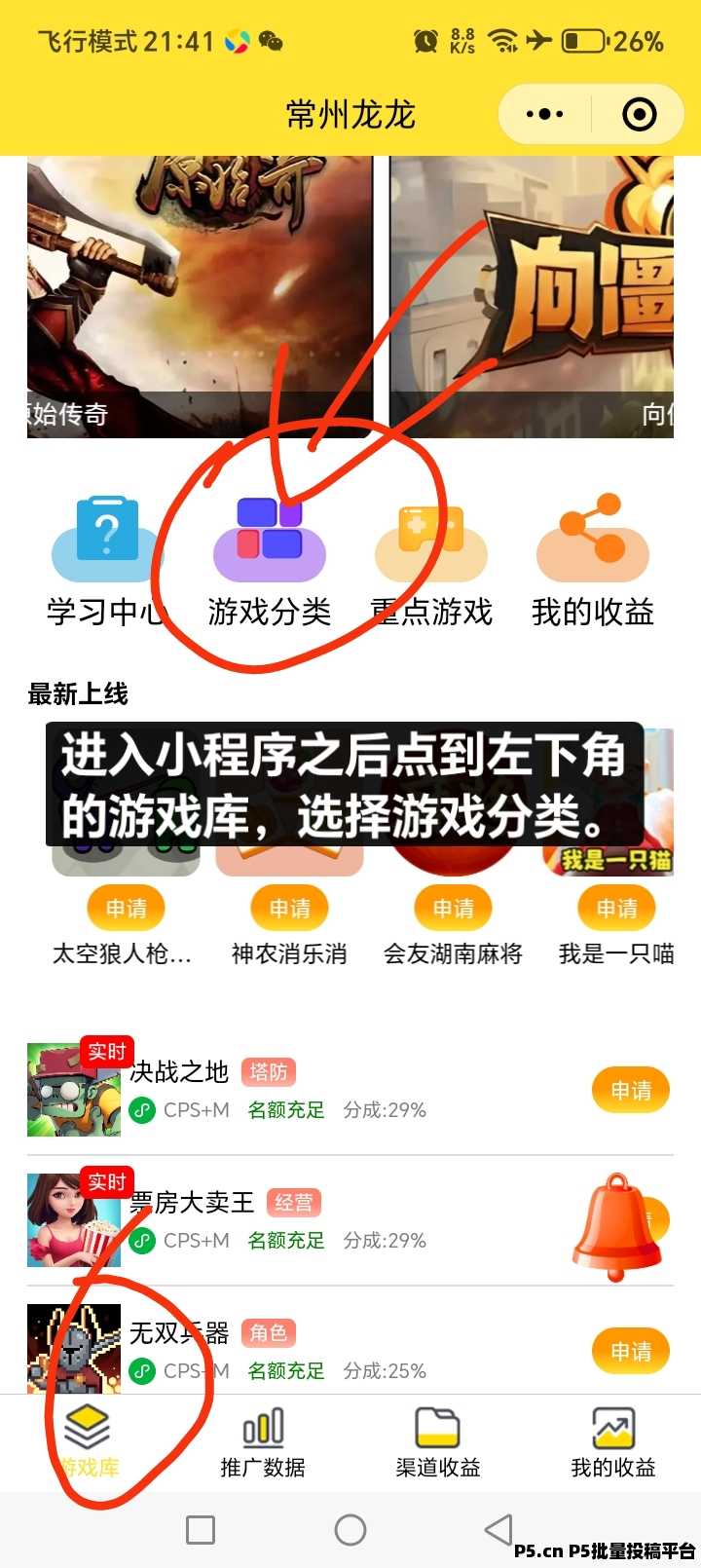
Task: Tap 申请 above 我是一只喵
Action: [617, 909]
